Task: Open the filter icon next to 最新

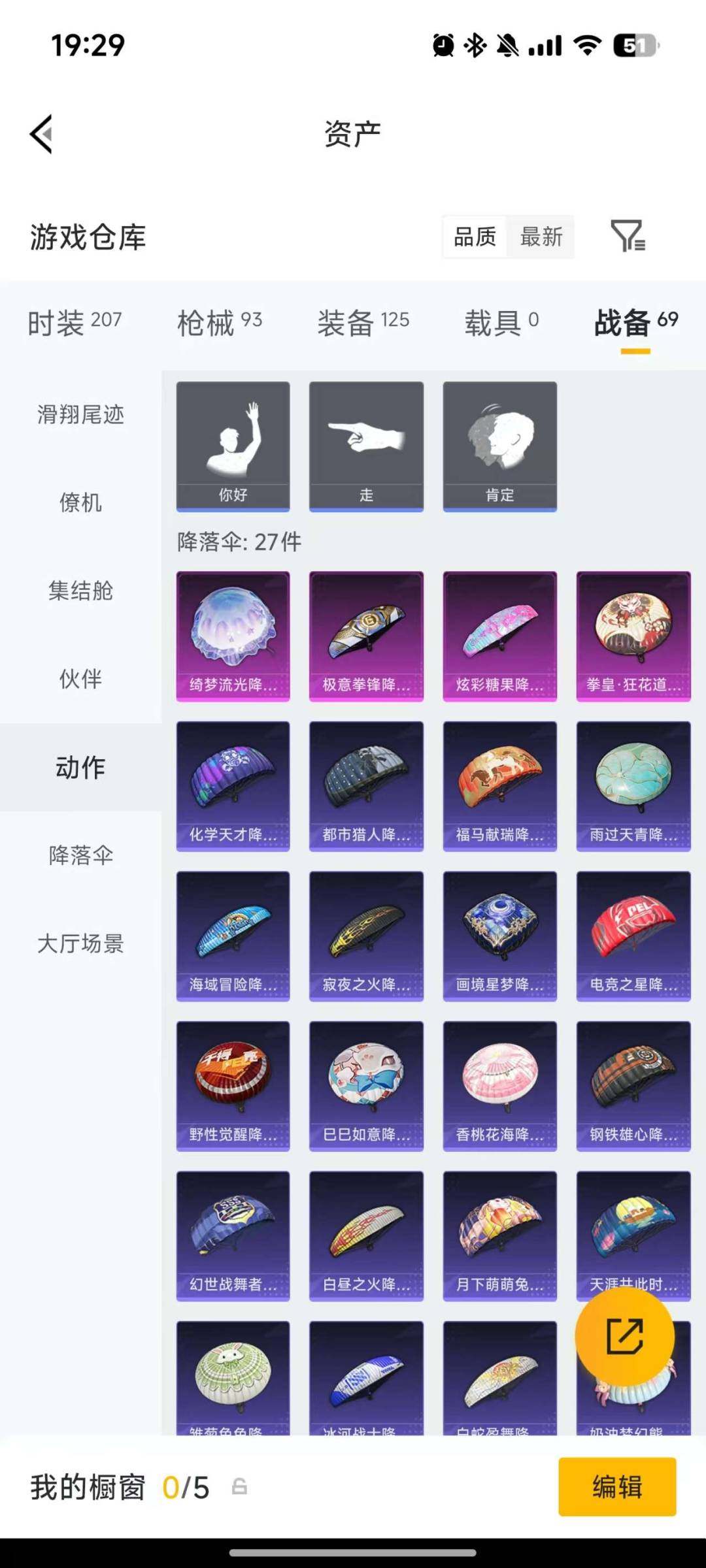Action: click(628, 238)
